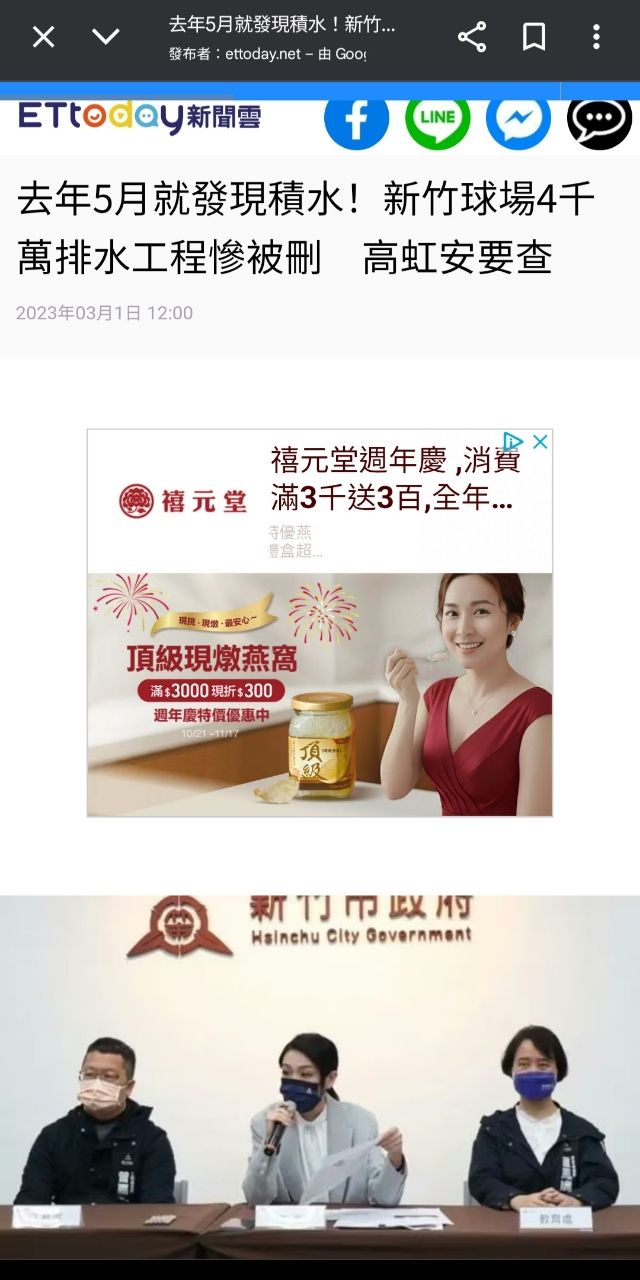Image resolution: width=640 pixels, height=1280 pixels.
Task: Share this article via the share icon
Action: [471, 38]
